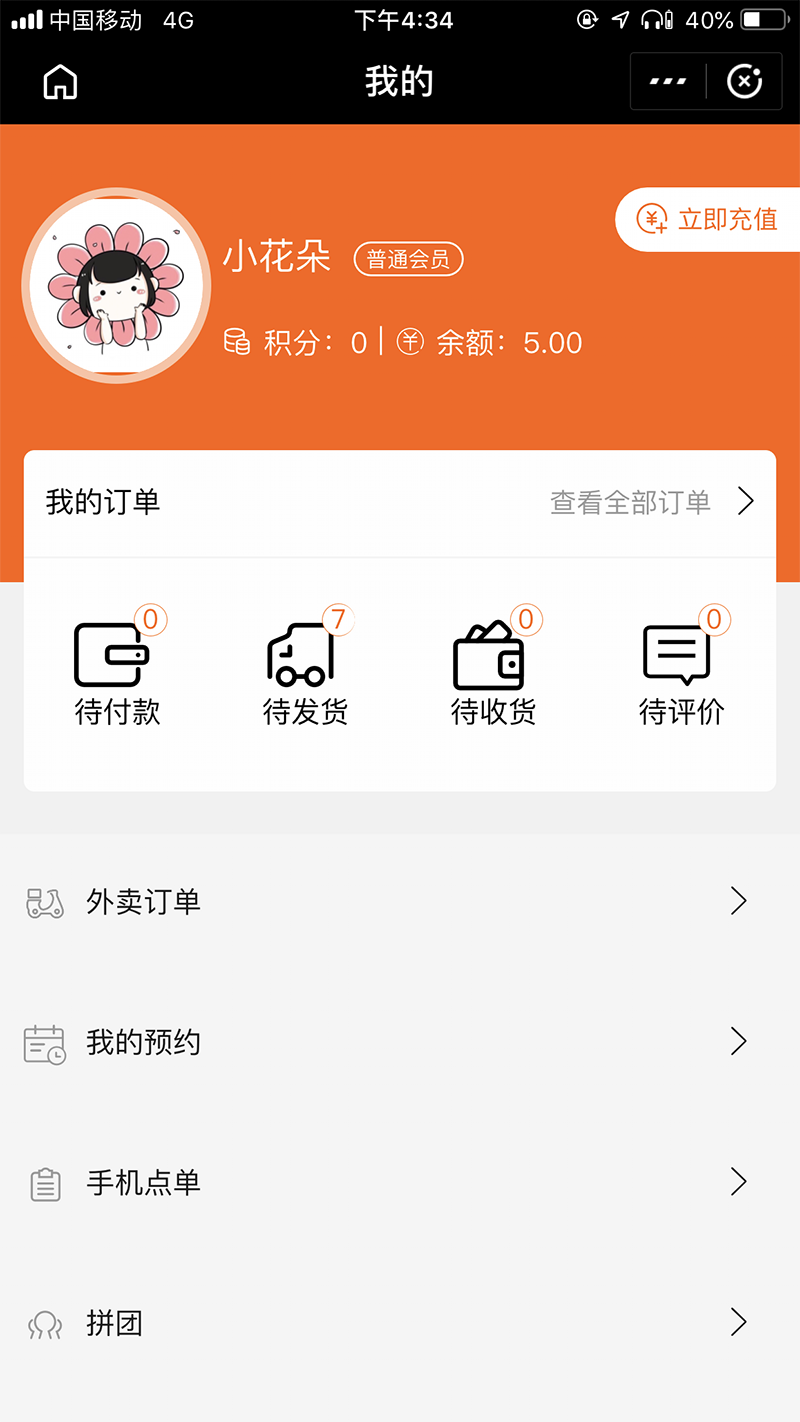Tap the badge showing 7 pending shipments
Viewport: 800px width, 1422px height.
[x=337, y=620]
